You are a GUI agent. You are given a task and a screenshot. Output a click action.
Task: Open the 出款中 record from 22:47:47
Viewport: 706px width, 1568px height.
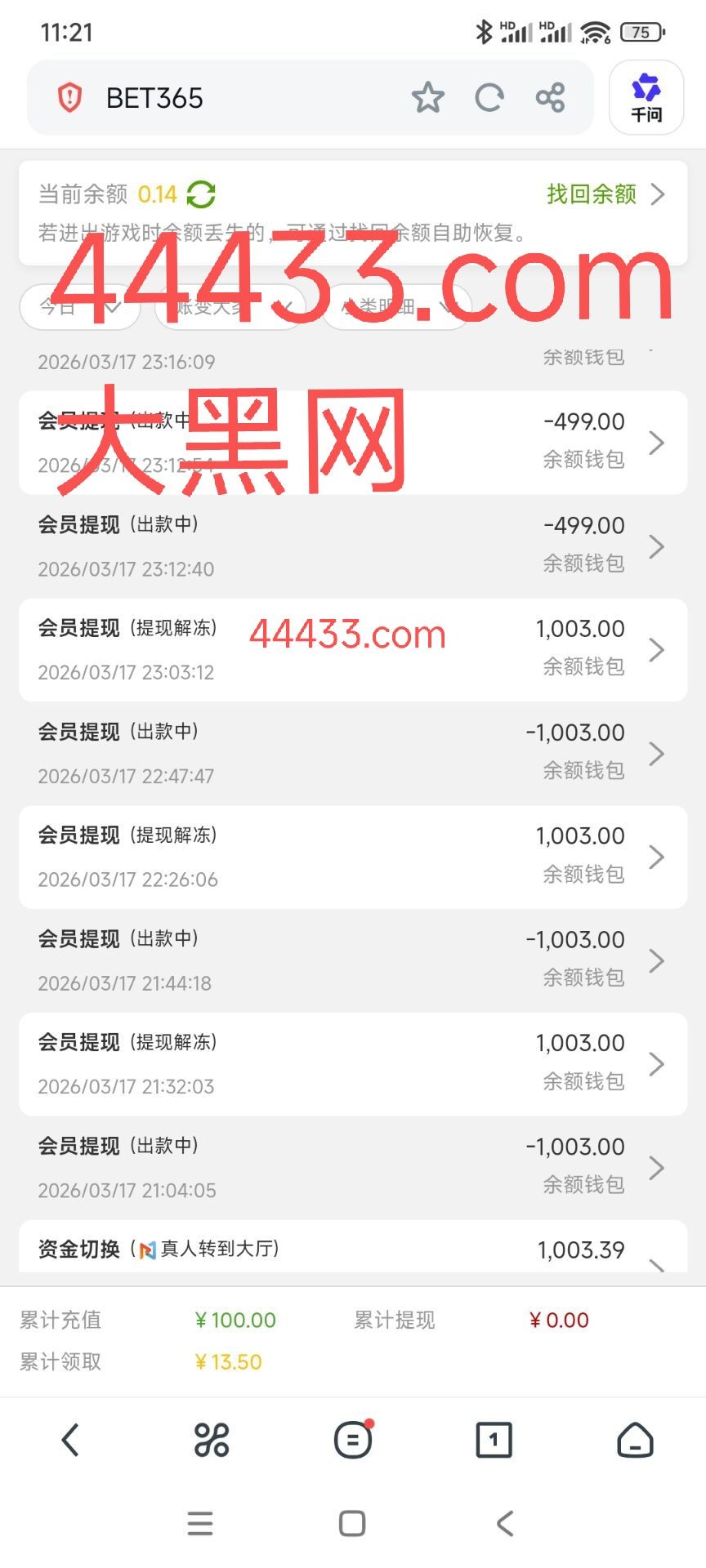click(x=353, y=754)
